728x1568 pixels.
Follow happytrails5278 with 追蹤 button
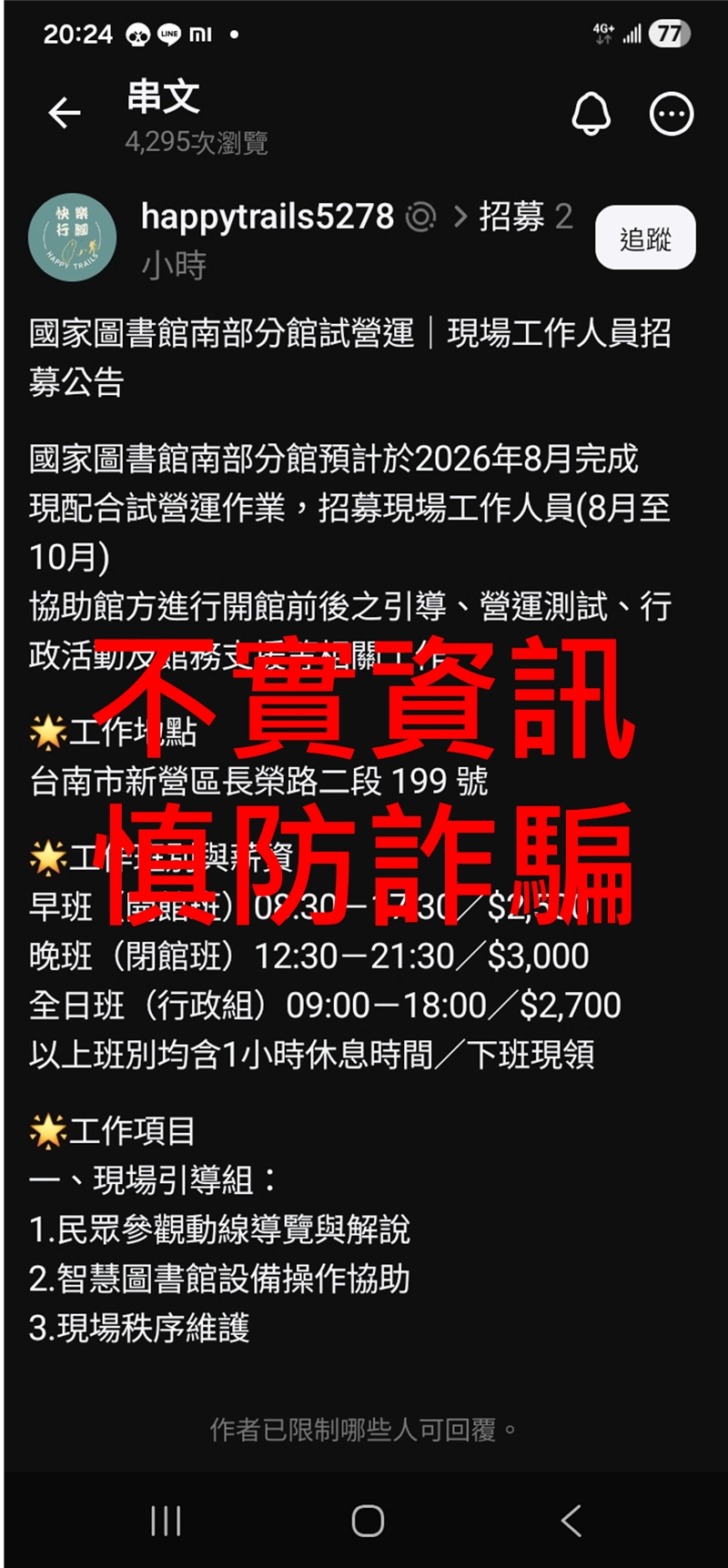(645, 238)
